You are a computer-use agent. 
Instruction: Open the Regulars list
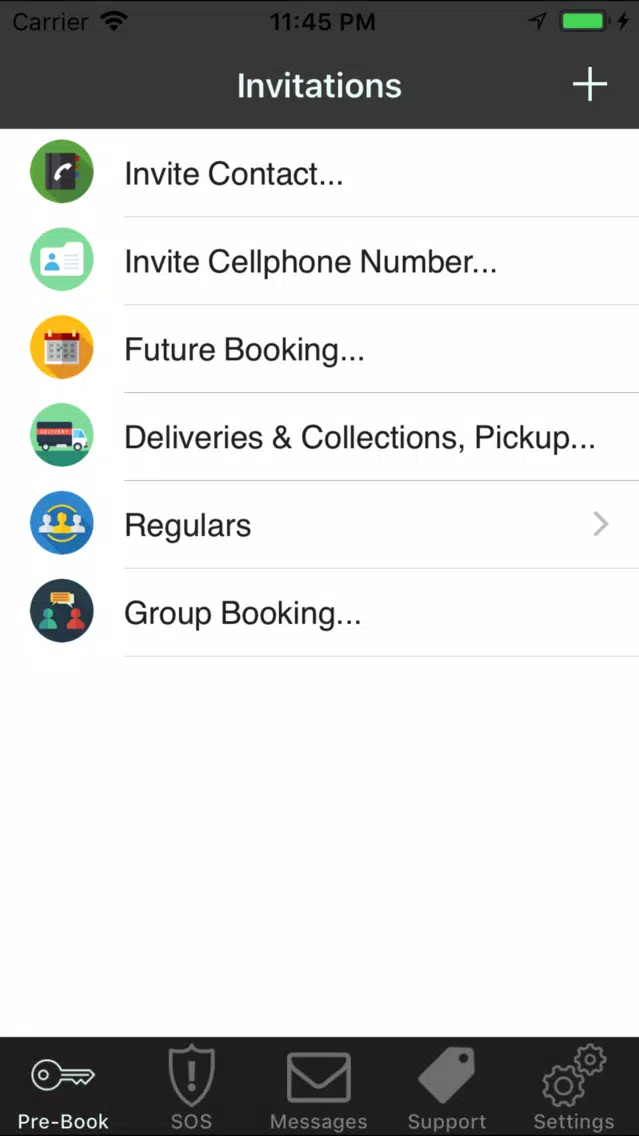pyautogui.click(x=320, y=525)
